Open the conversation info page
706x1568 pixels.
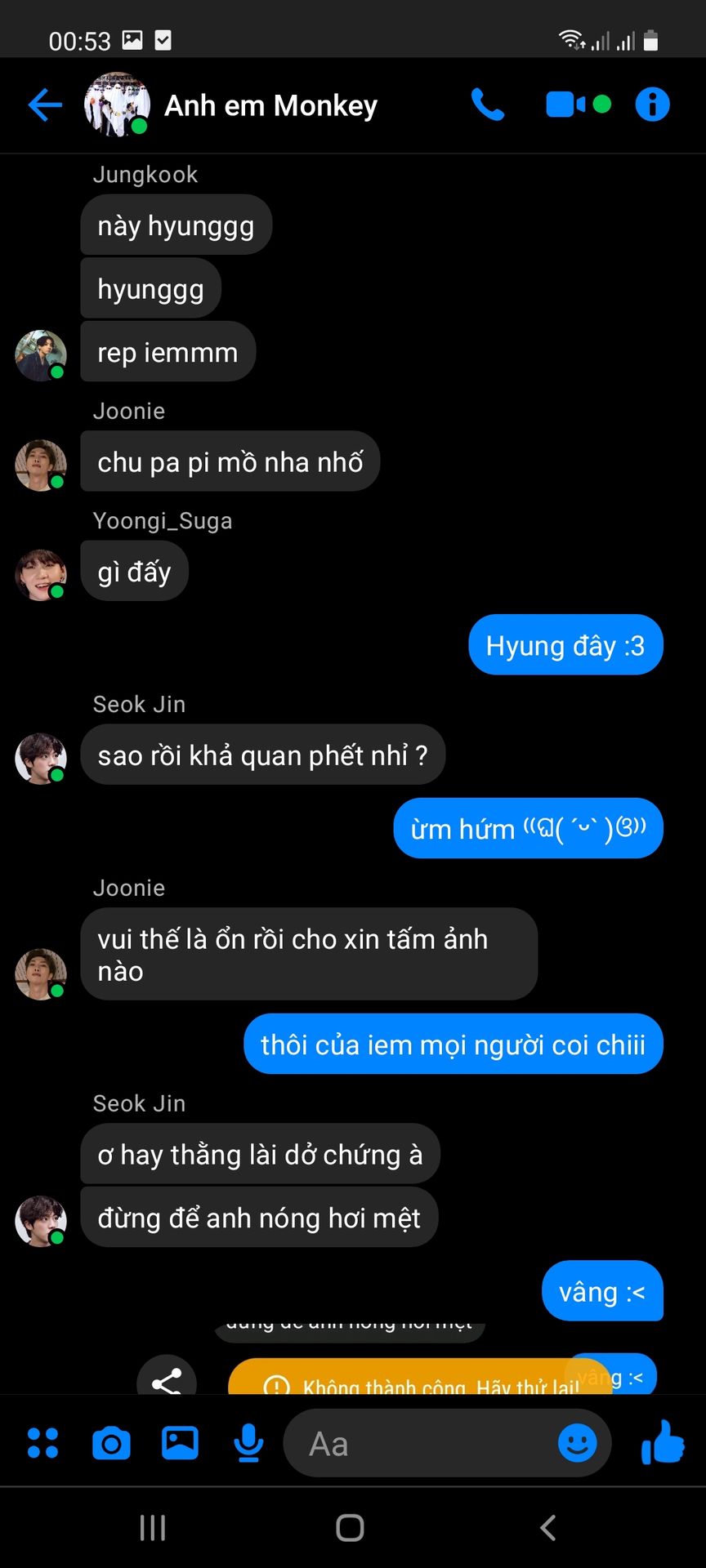coord(652,105)
